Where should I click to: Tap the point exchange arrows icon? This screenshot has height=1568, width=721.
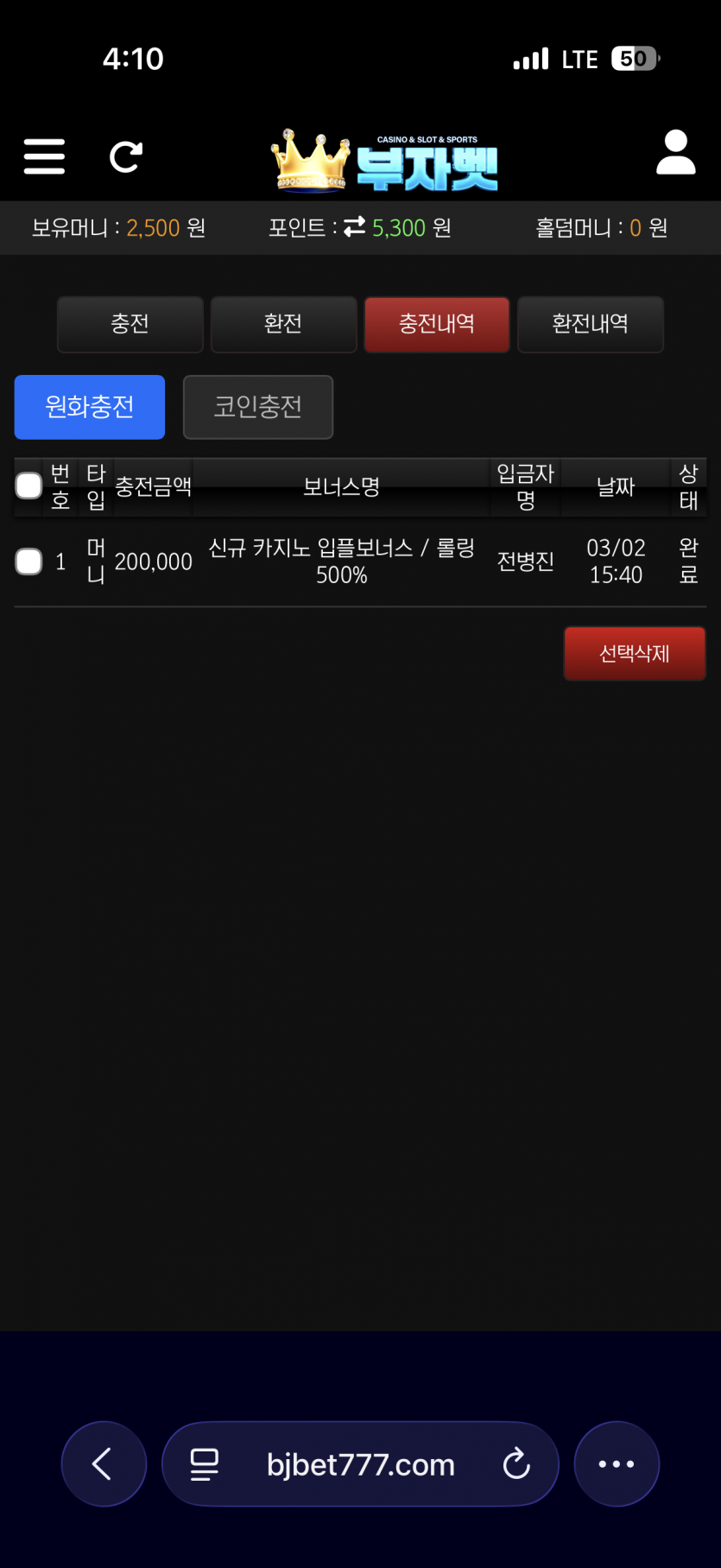pos(354,227)
